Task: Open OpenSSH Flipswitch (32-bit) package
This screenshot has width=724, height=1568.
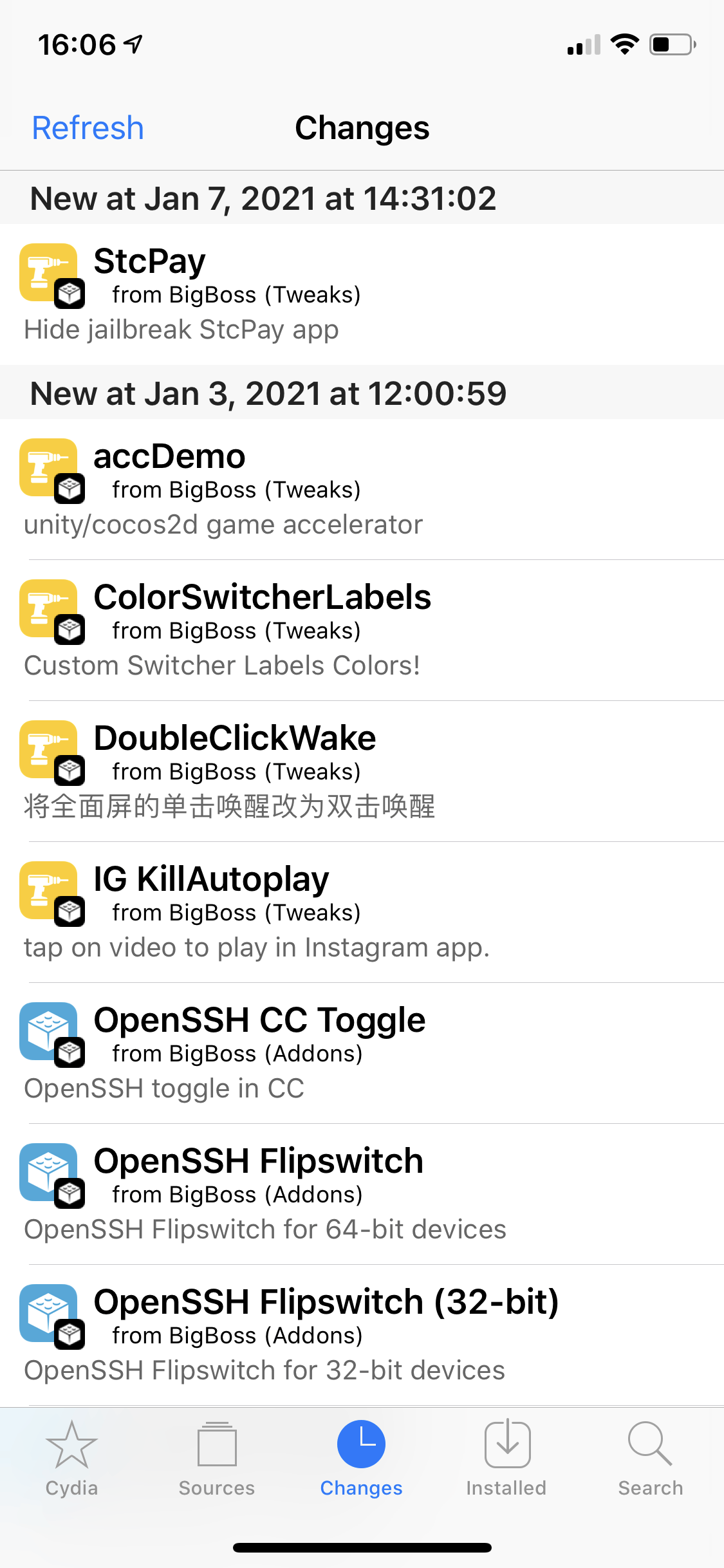Action: (362, 1335)
